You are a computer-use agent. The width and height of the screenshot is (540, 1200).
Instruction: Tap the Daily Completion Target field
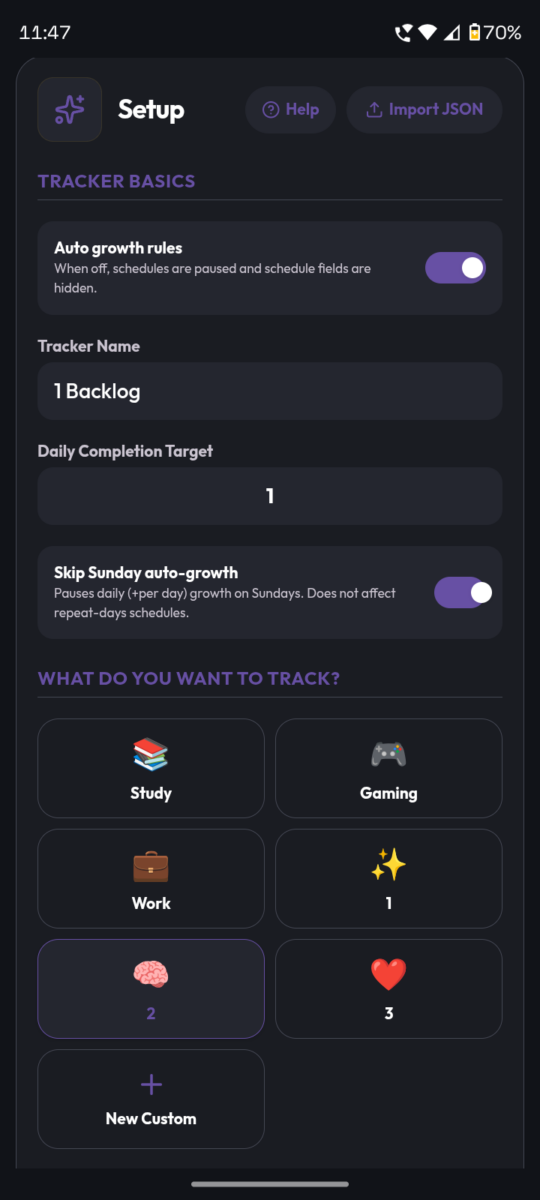[270, 496]
